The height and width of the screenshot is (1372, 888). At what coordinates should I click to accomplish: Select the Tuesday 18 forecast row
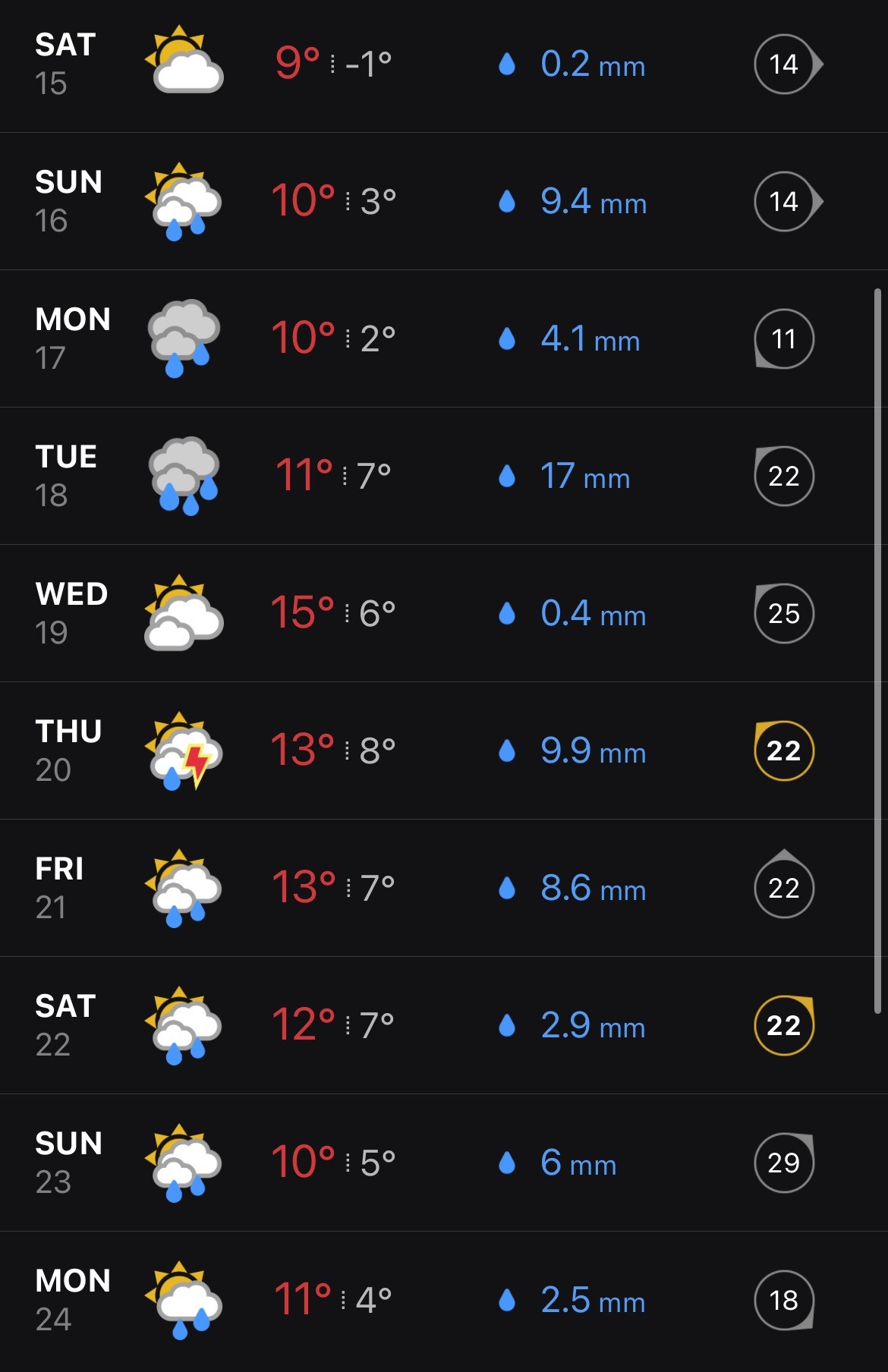(444, 476)
